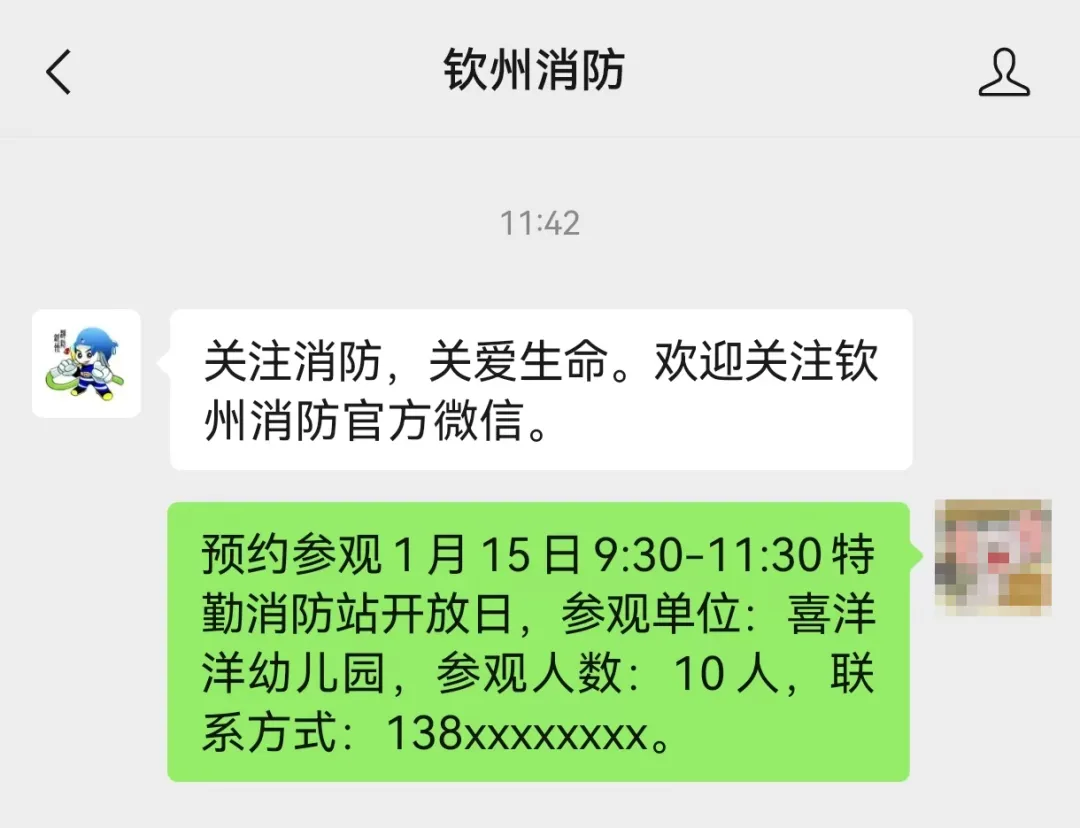The width and height of the screenshot is (1080, 828).
Task: Open the 钦州消防 account profile icon
Action: coord(1003,72)
